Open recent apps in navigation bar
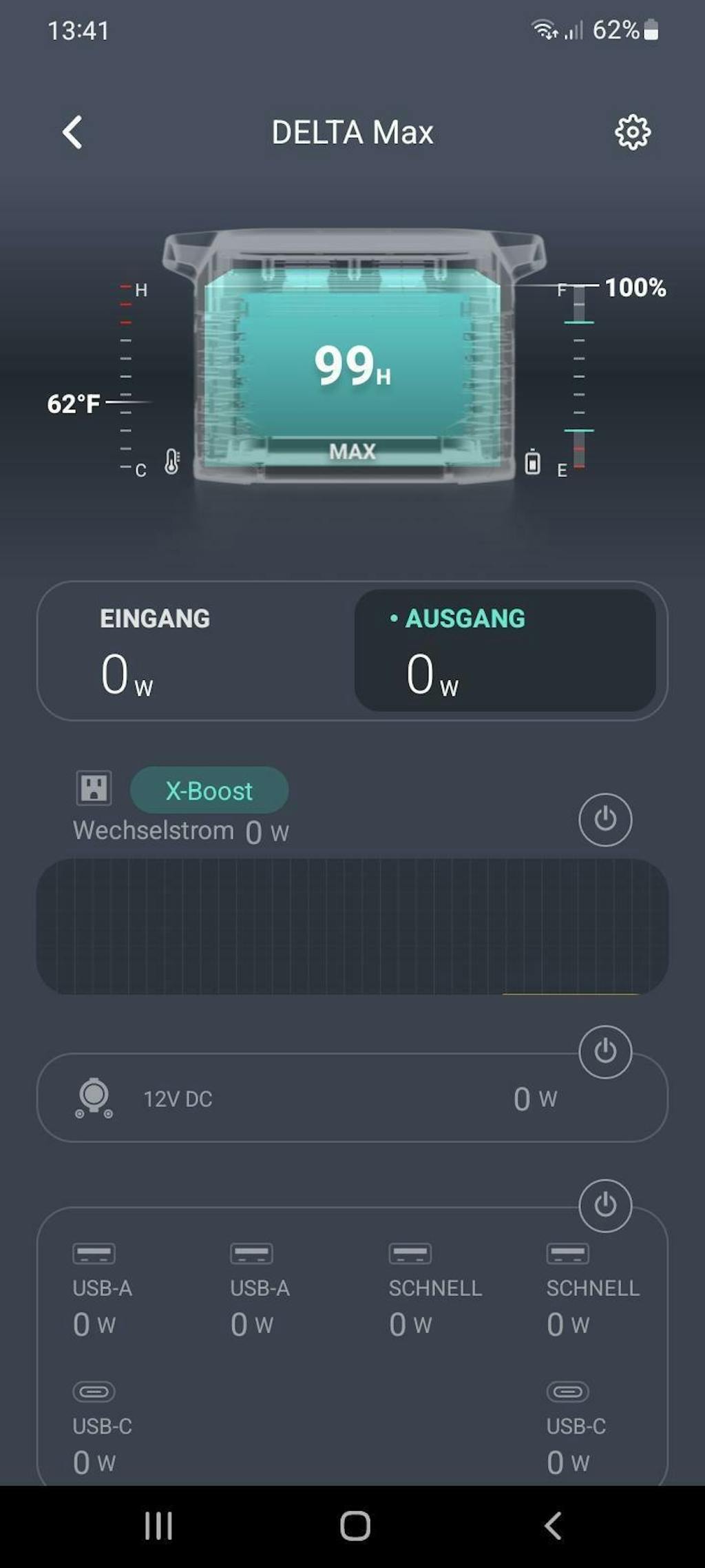The width and height of the screenshot is (705, 1568). click(158, 1526)
